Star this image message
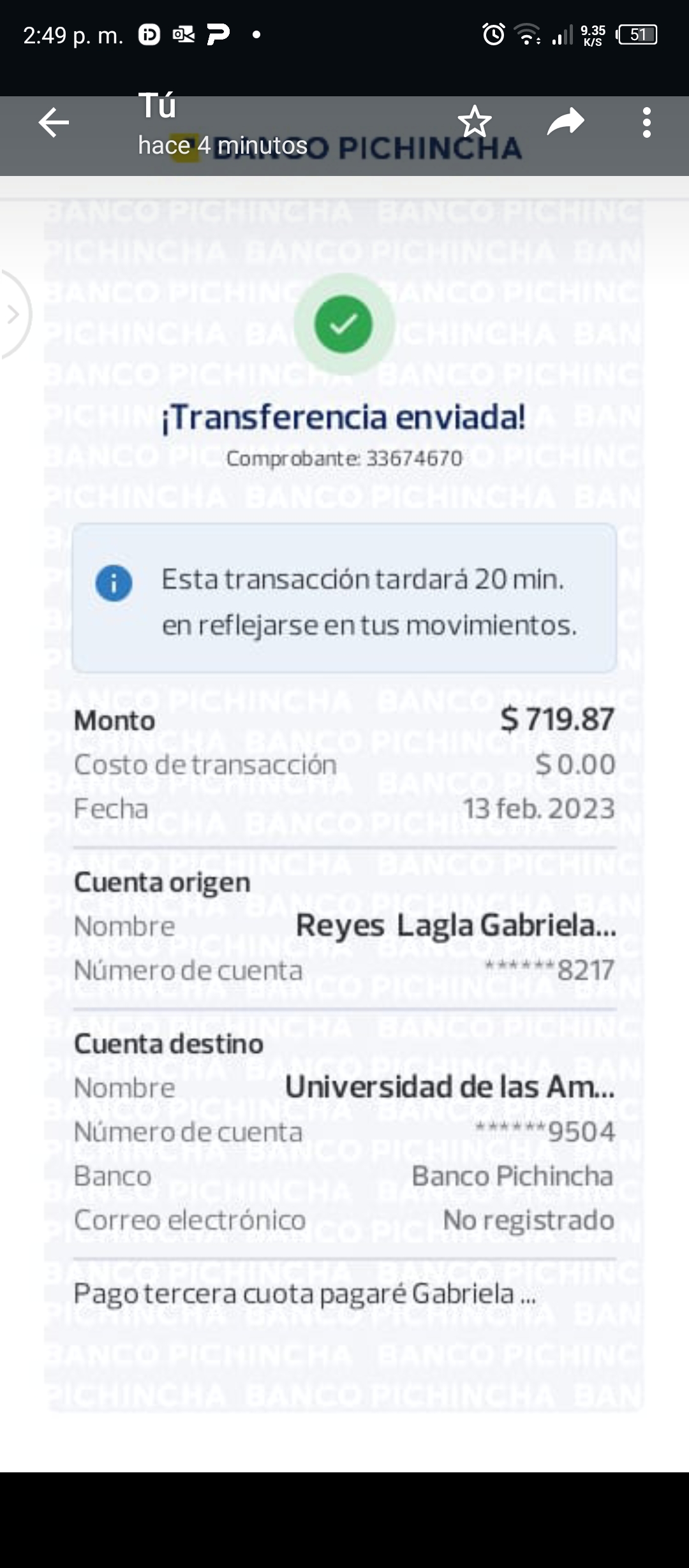This screenshot has height=1568, width=689. pos(475,122)
